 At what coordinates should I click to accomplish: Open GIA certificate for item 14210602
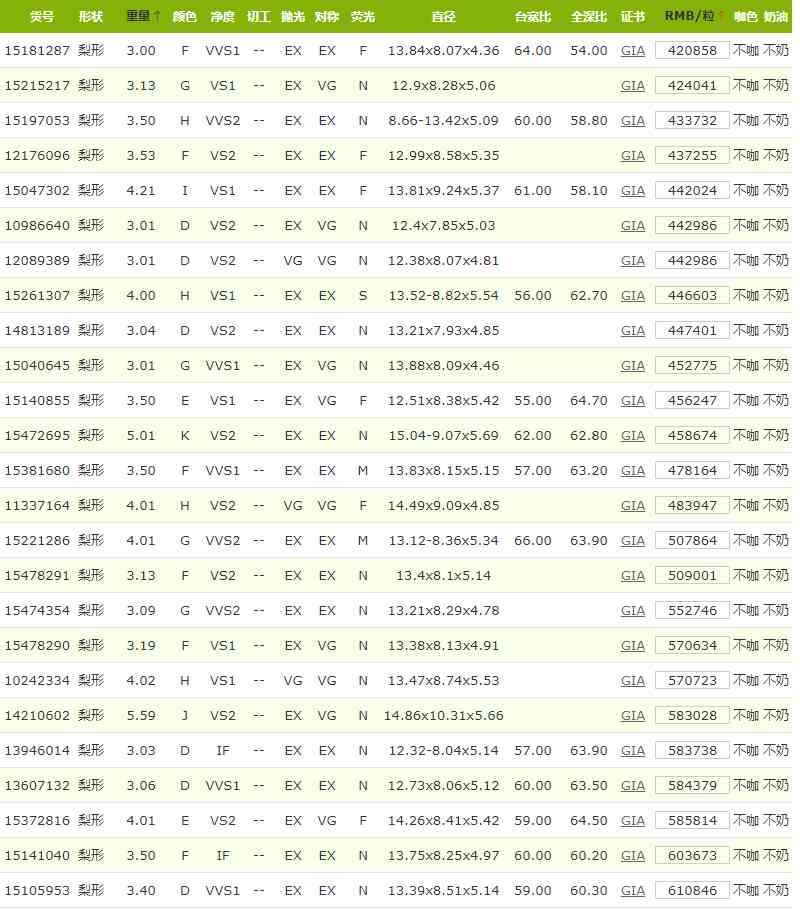tap(632, 715)
